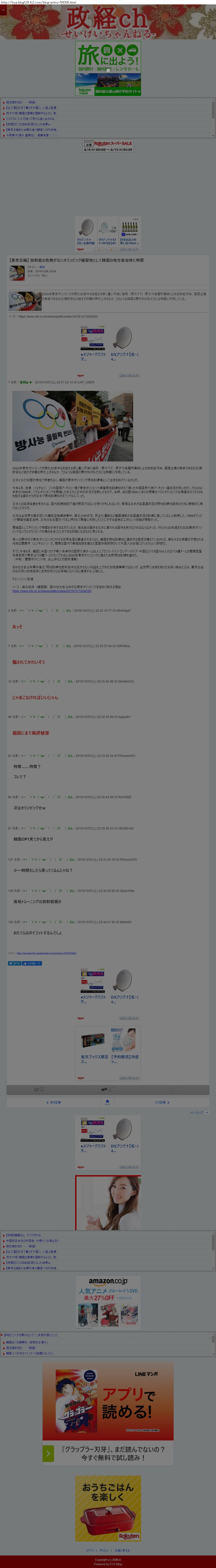Image resolution: width=216 pixels, height=1568 pixels.
Task: Tap the Twitter tweet button
Action: pyautogui.click(x=14, y=963)
